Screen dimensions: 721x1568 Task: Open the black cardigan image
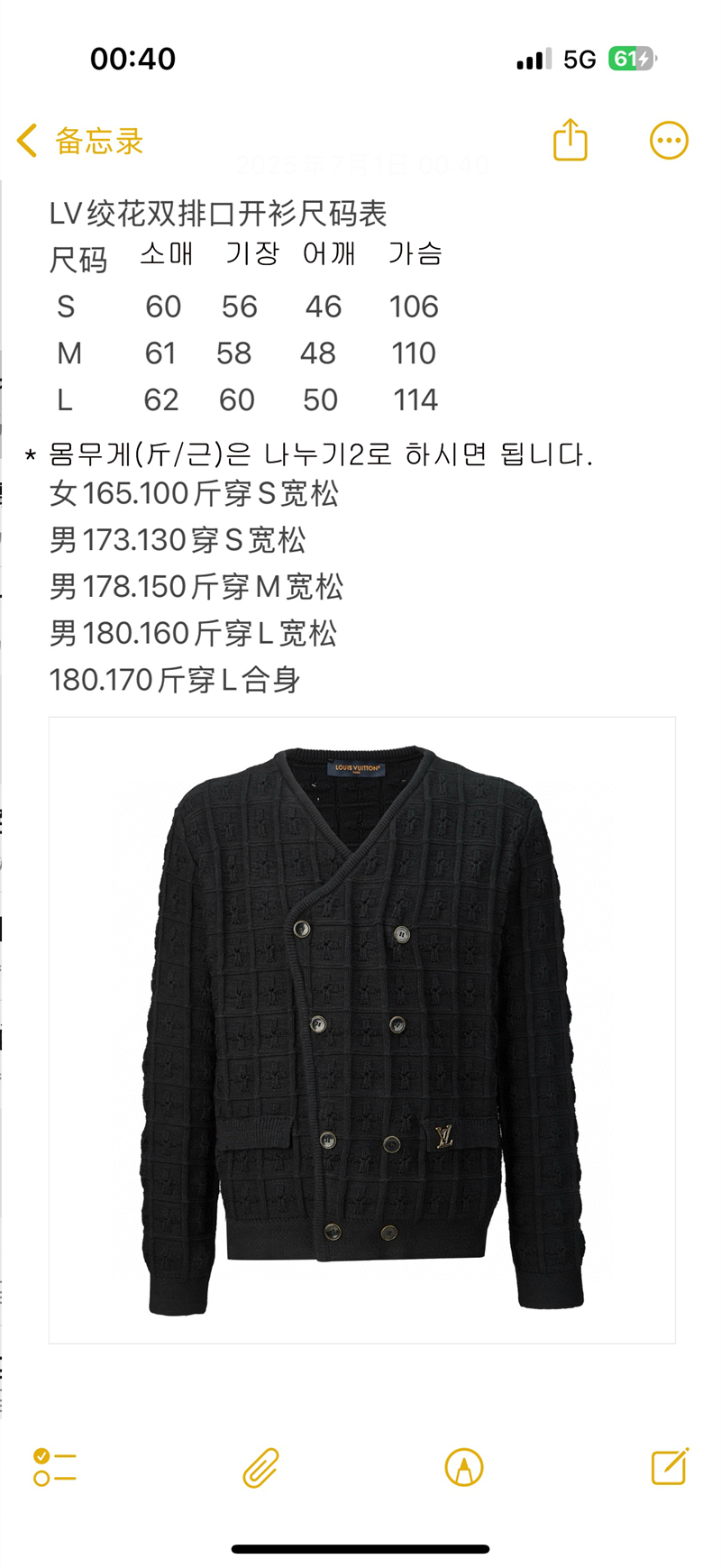(x=361, y=1030)
